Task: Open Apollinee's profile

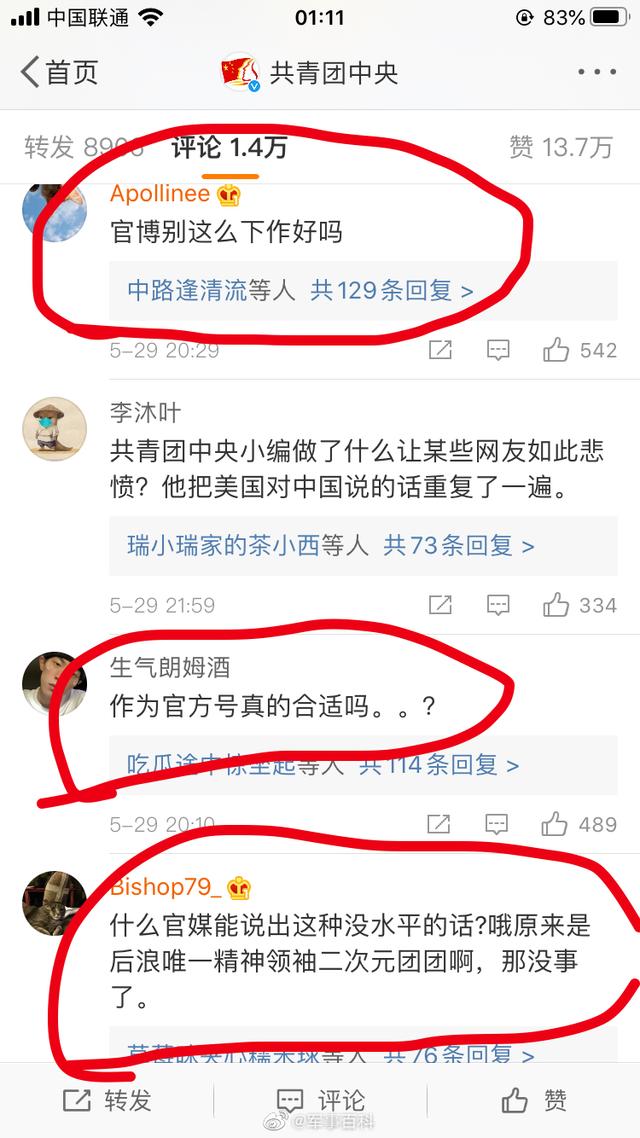Action: pyautogui.click(x=160, y=194)
